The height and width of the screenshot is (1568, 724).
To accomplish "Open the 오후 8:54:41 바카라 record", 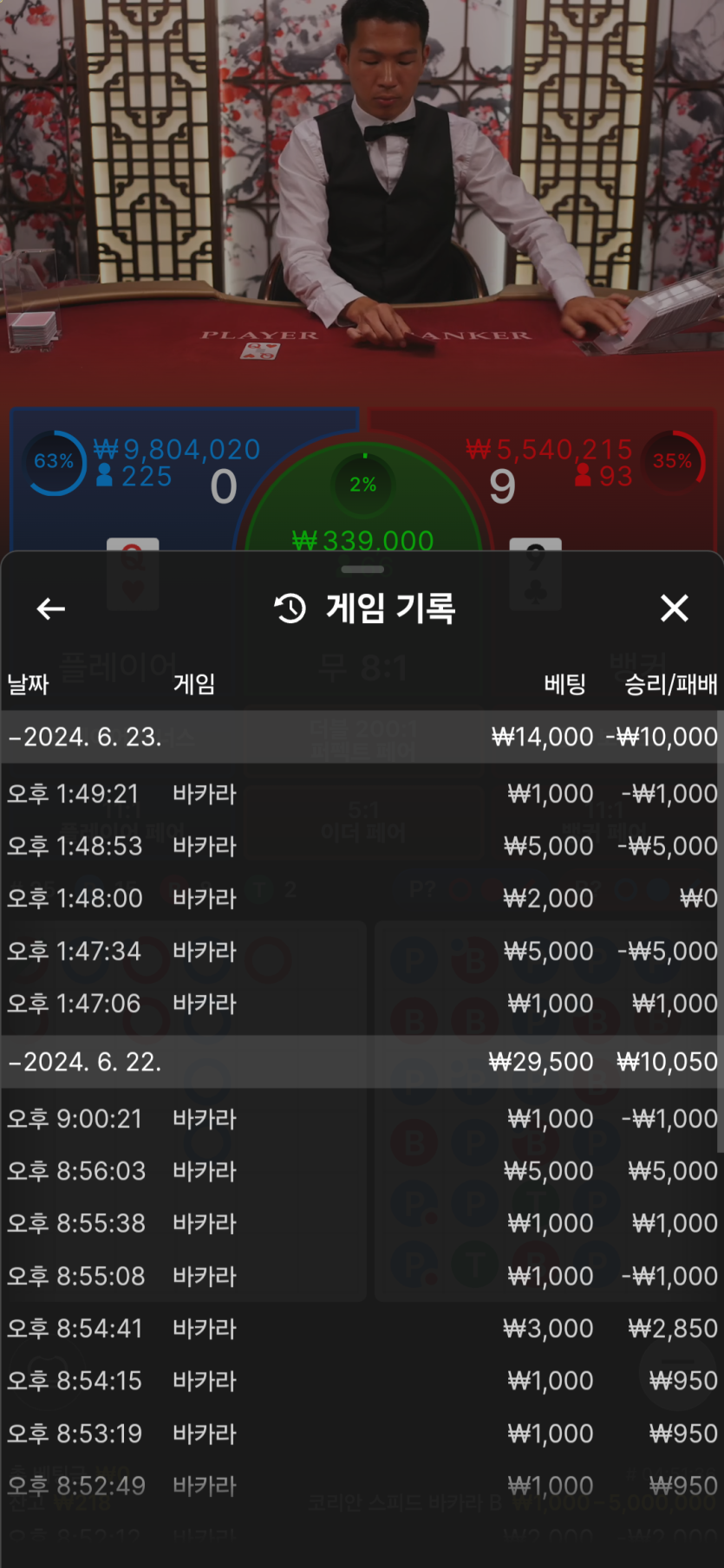I will (361, 1329).
